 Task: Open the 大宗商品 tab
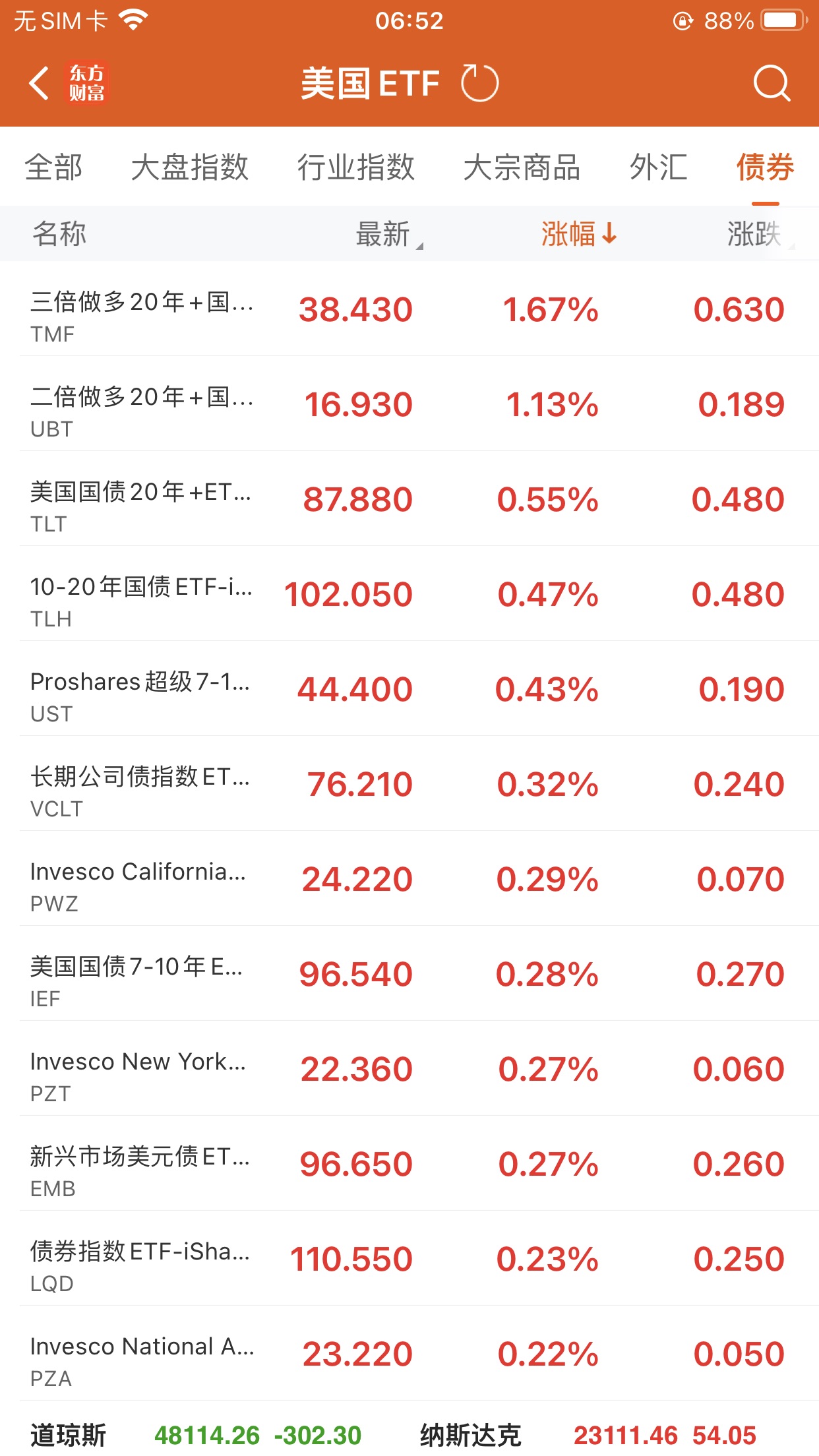[x=522, y=167]
